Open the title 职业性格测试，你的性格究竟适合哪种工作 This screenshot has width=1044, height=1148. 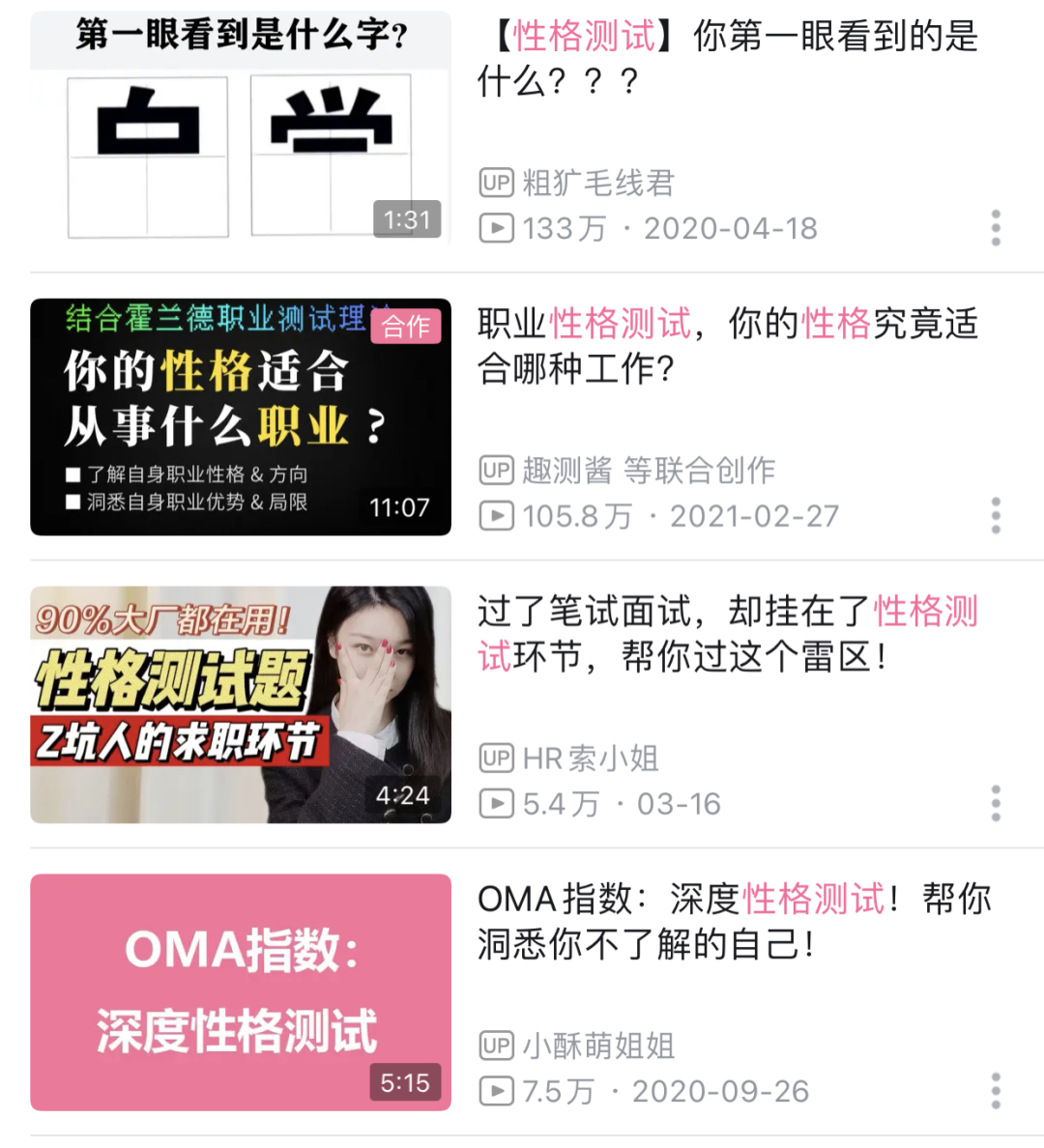click(727, 346)
